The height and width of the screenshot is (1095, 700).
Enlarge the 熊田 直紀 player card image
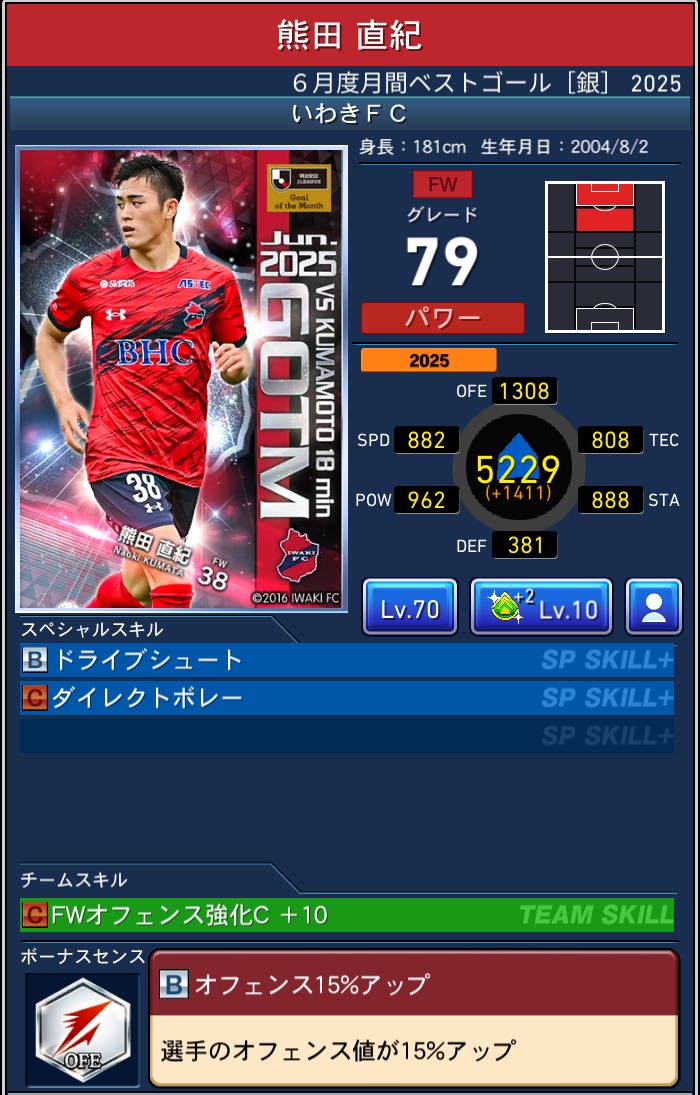(181, 379)
